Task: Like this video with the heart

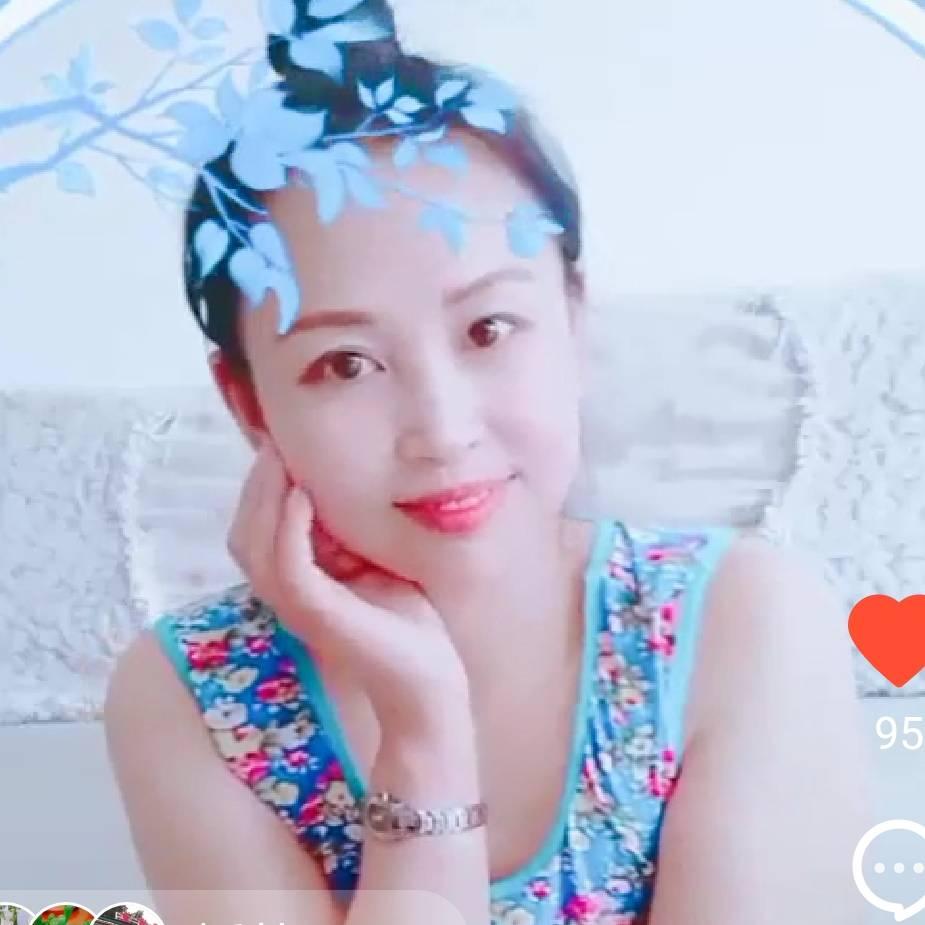Action: pos(889,639)
